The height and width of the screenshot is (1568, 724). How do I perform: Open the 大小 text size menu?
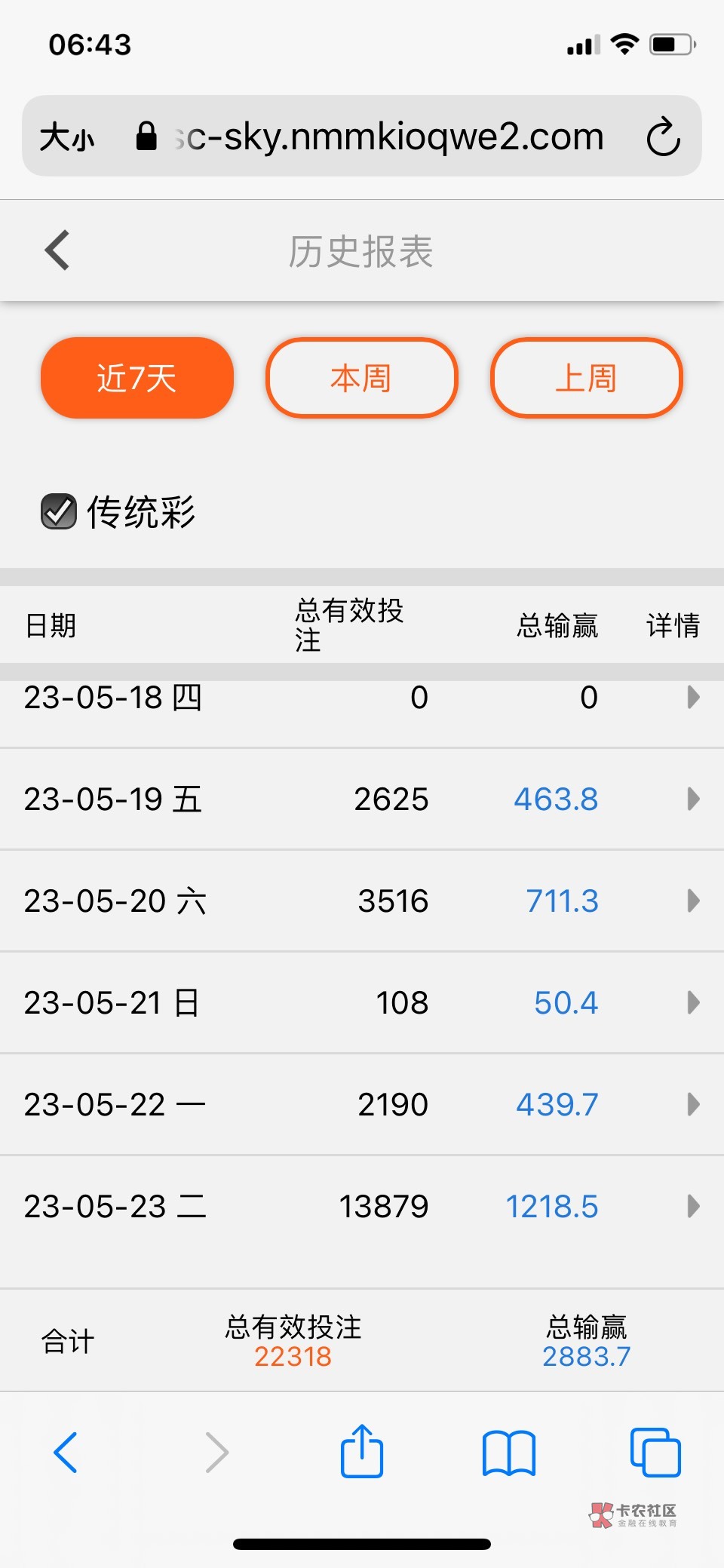point(67,137)
